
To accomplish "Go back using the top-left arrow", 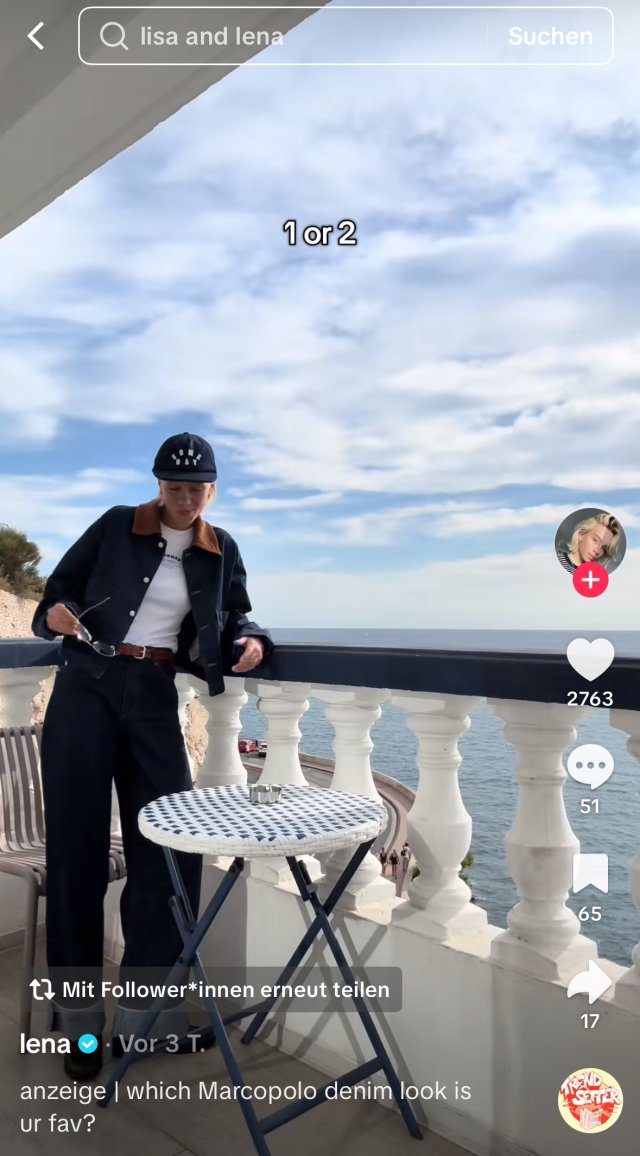I will 35,35.
